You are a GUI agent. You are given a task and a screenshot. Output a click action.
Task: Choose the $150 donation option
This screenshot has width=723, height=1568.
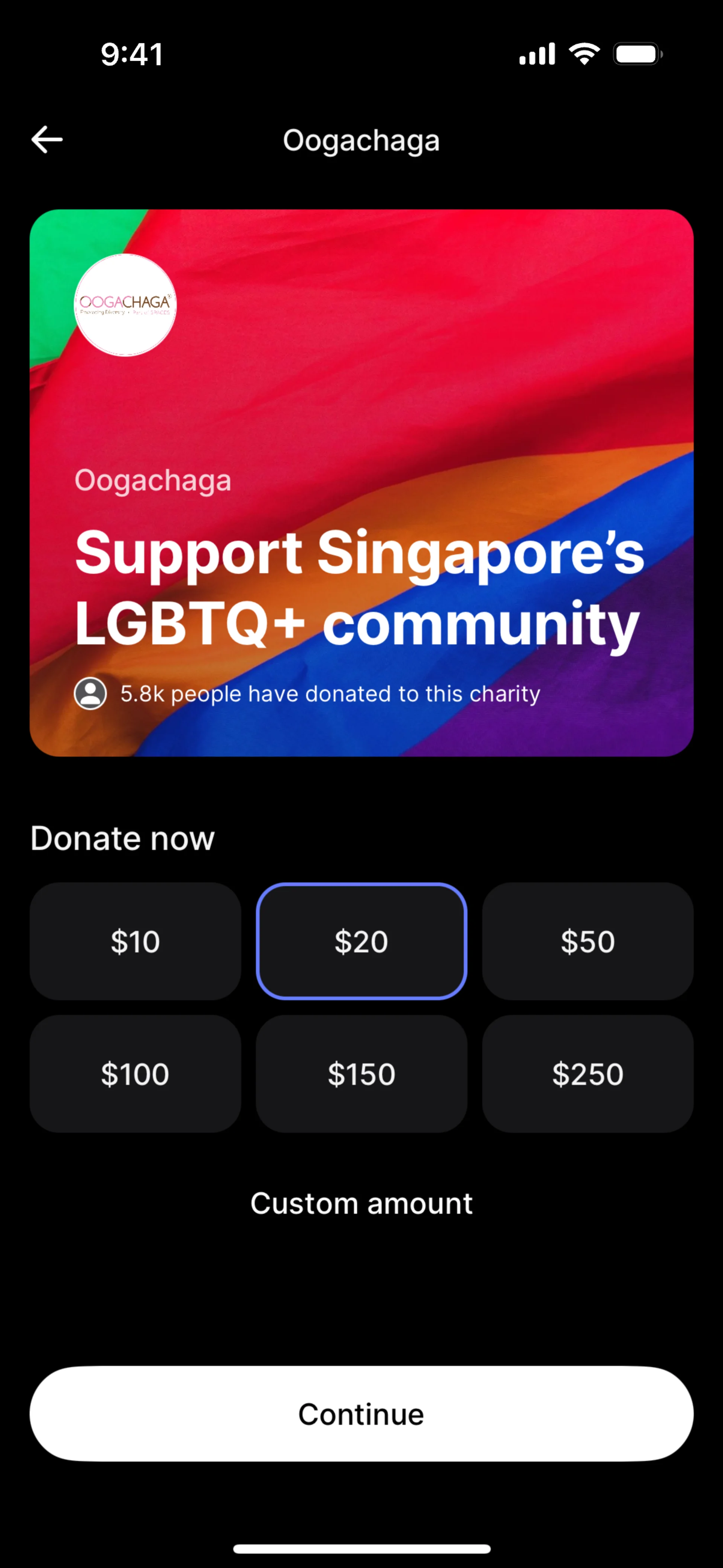tap(361, 1074)
